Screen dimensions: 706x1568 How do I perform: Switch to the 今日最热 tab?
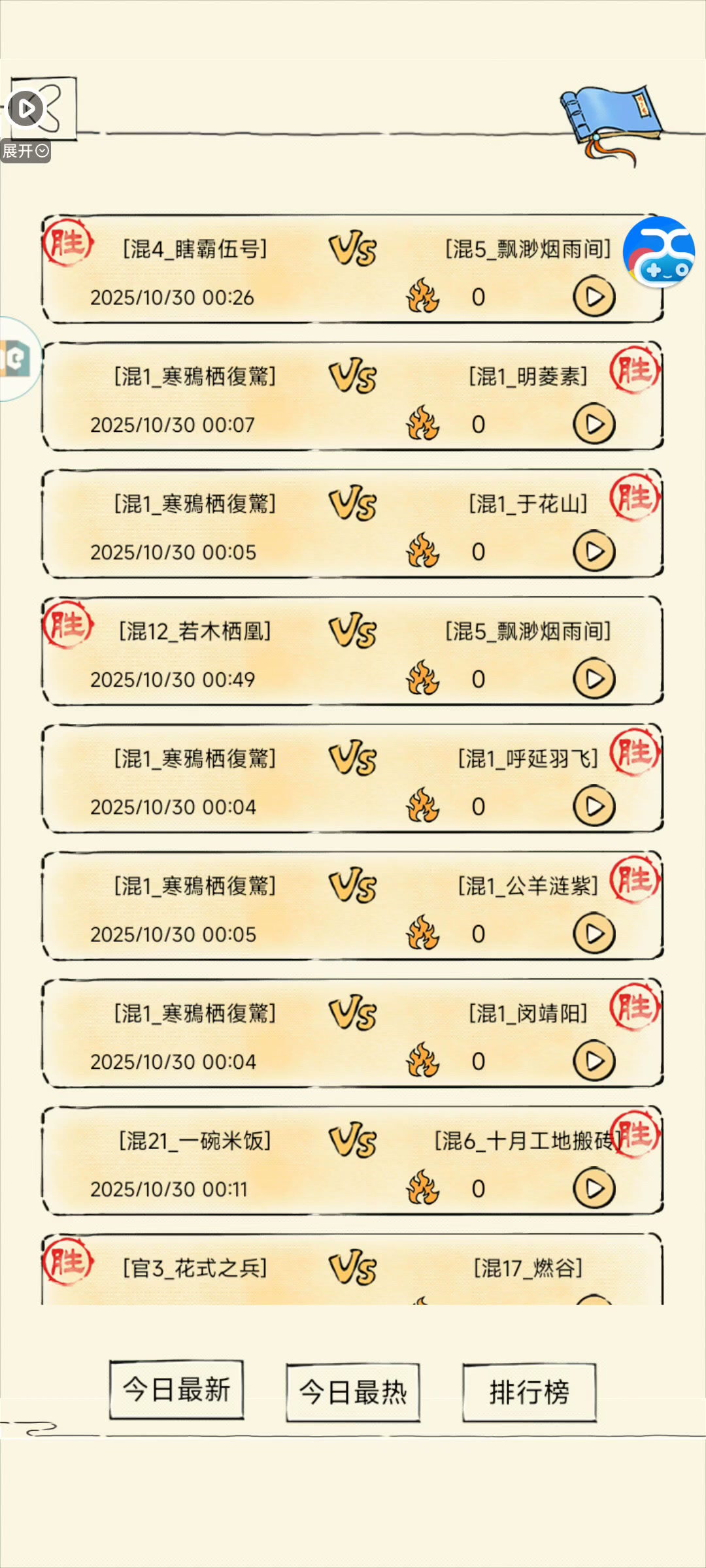353,1392
